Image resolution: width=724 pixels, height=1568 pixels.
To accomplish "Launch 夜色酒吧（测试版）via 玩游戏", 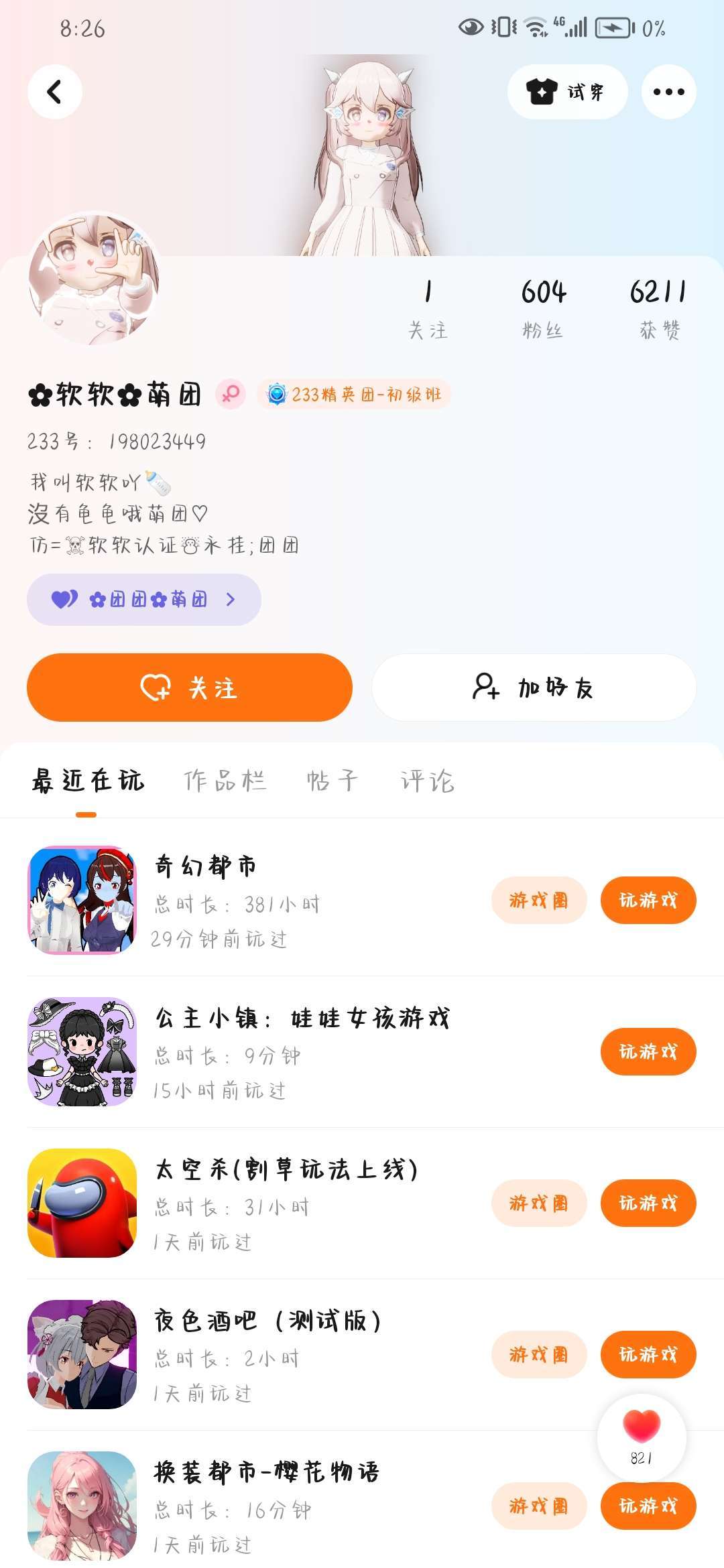I will pyautogui.click(x=648, y=1354).
